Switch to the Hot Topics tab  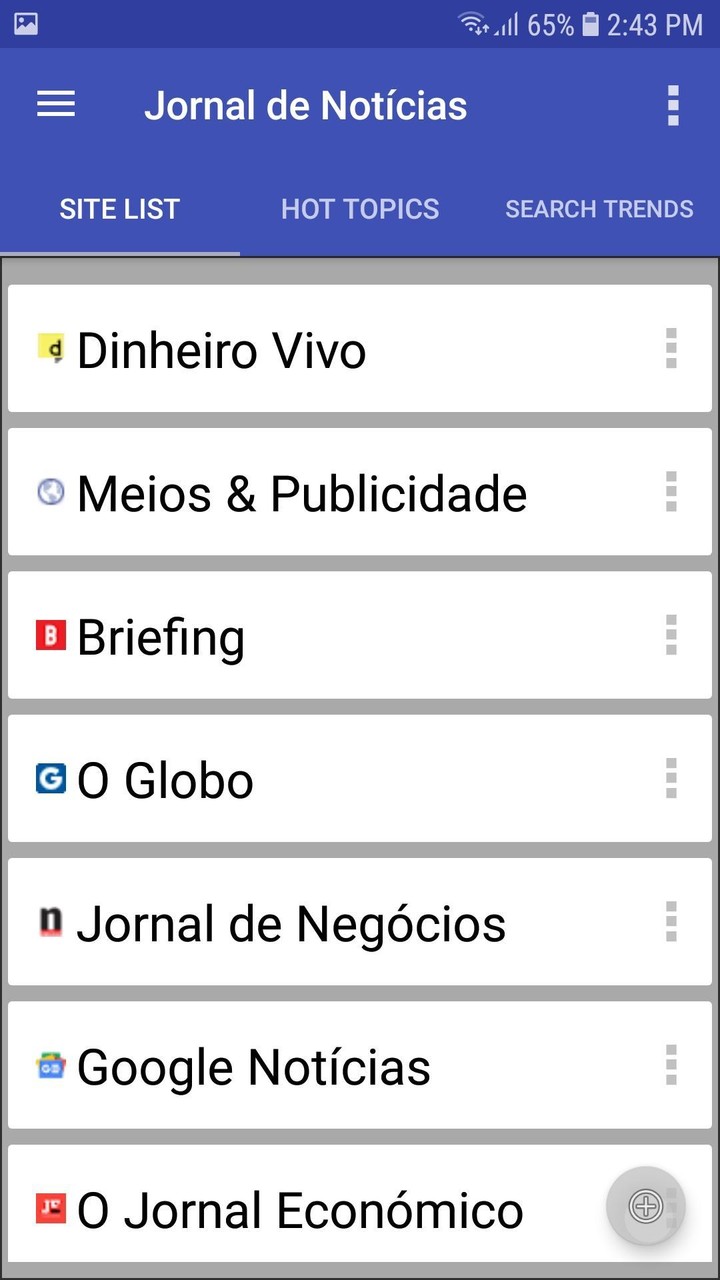pyautogui.click(x=360, y=209)
